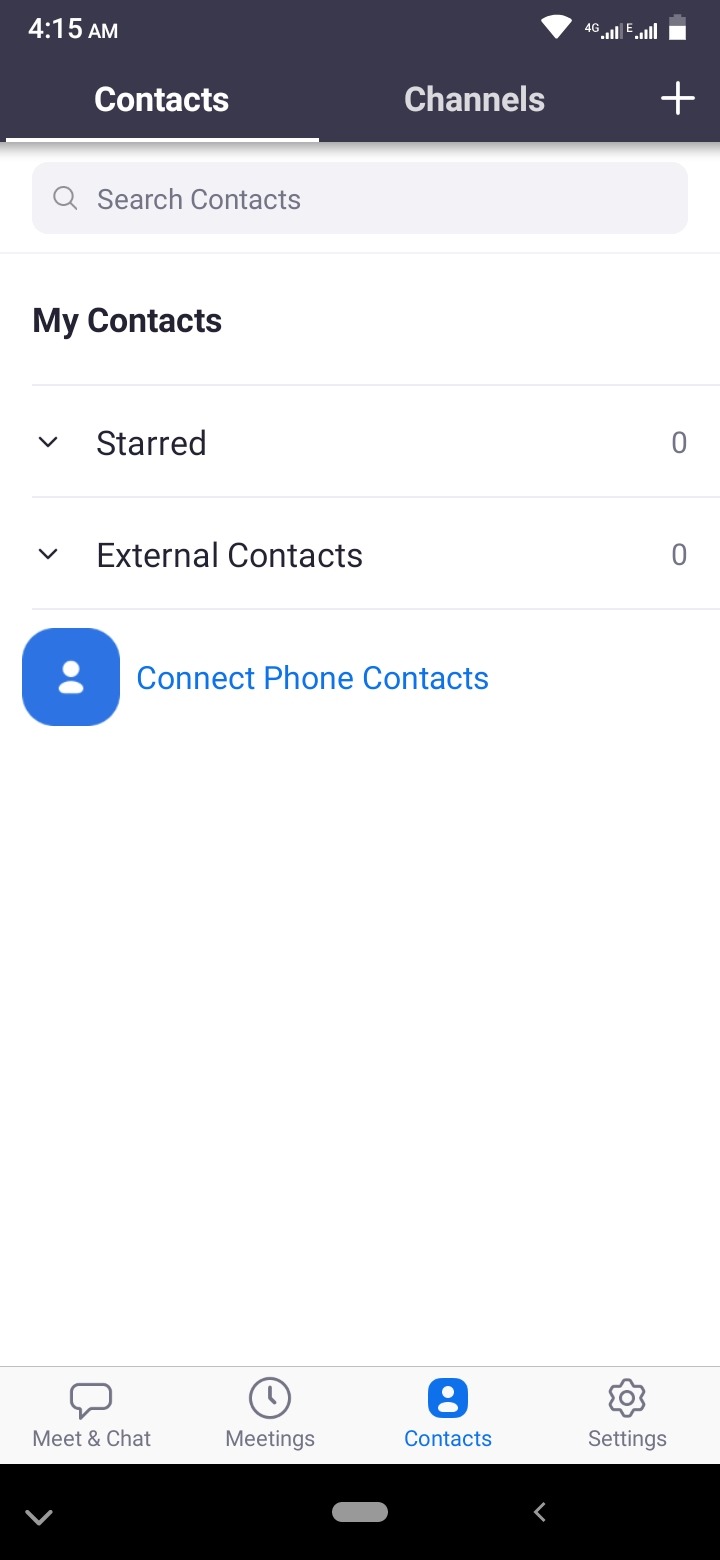Expand the Starred contacts group
Viewport: 720px width, 1560px height.
150,442
